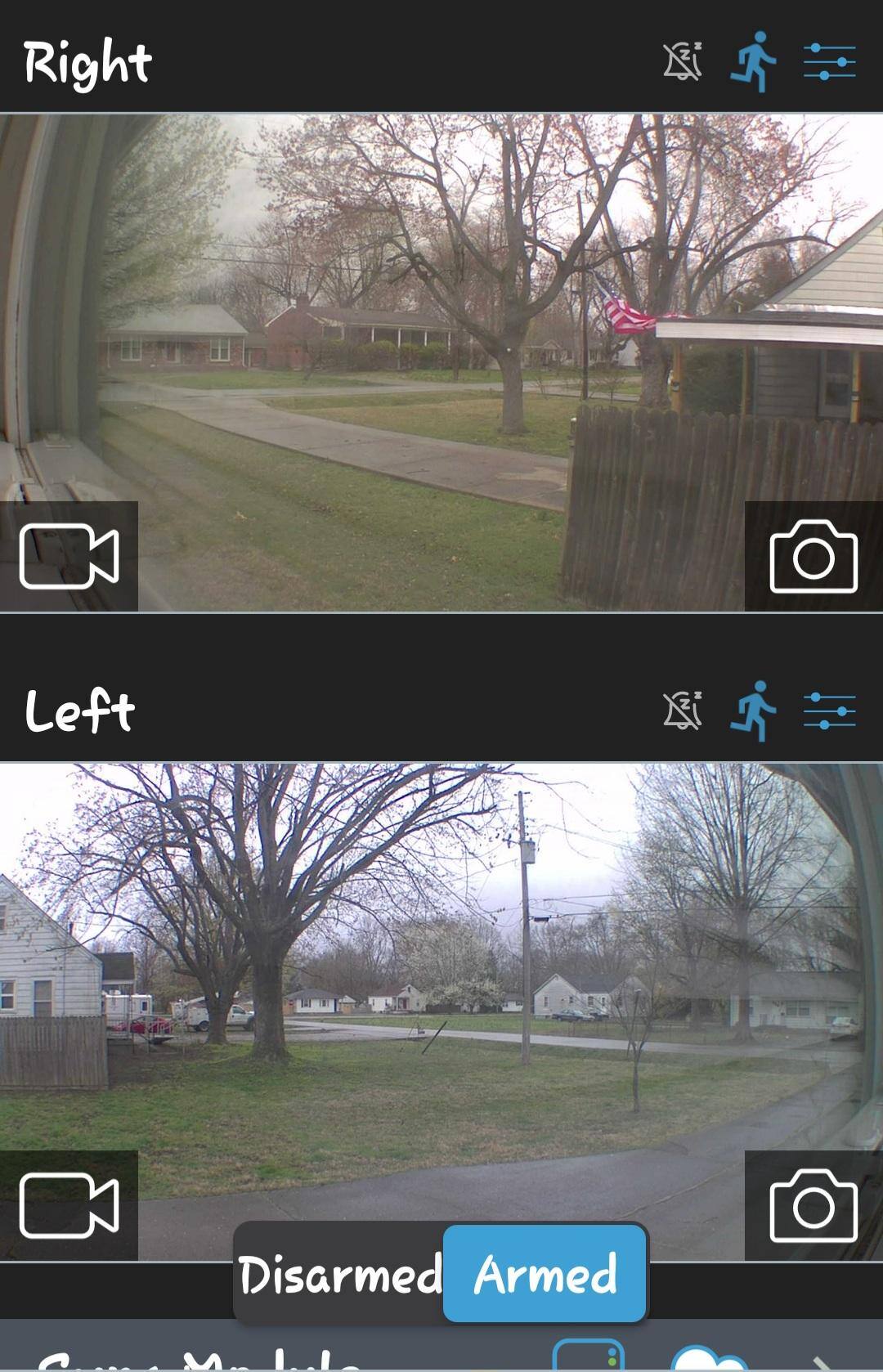The width and height of the screenshot is (883, 1372).
Task: Record a video clip from Right camera
Action: (69, 556)
